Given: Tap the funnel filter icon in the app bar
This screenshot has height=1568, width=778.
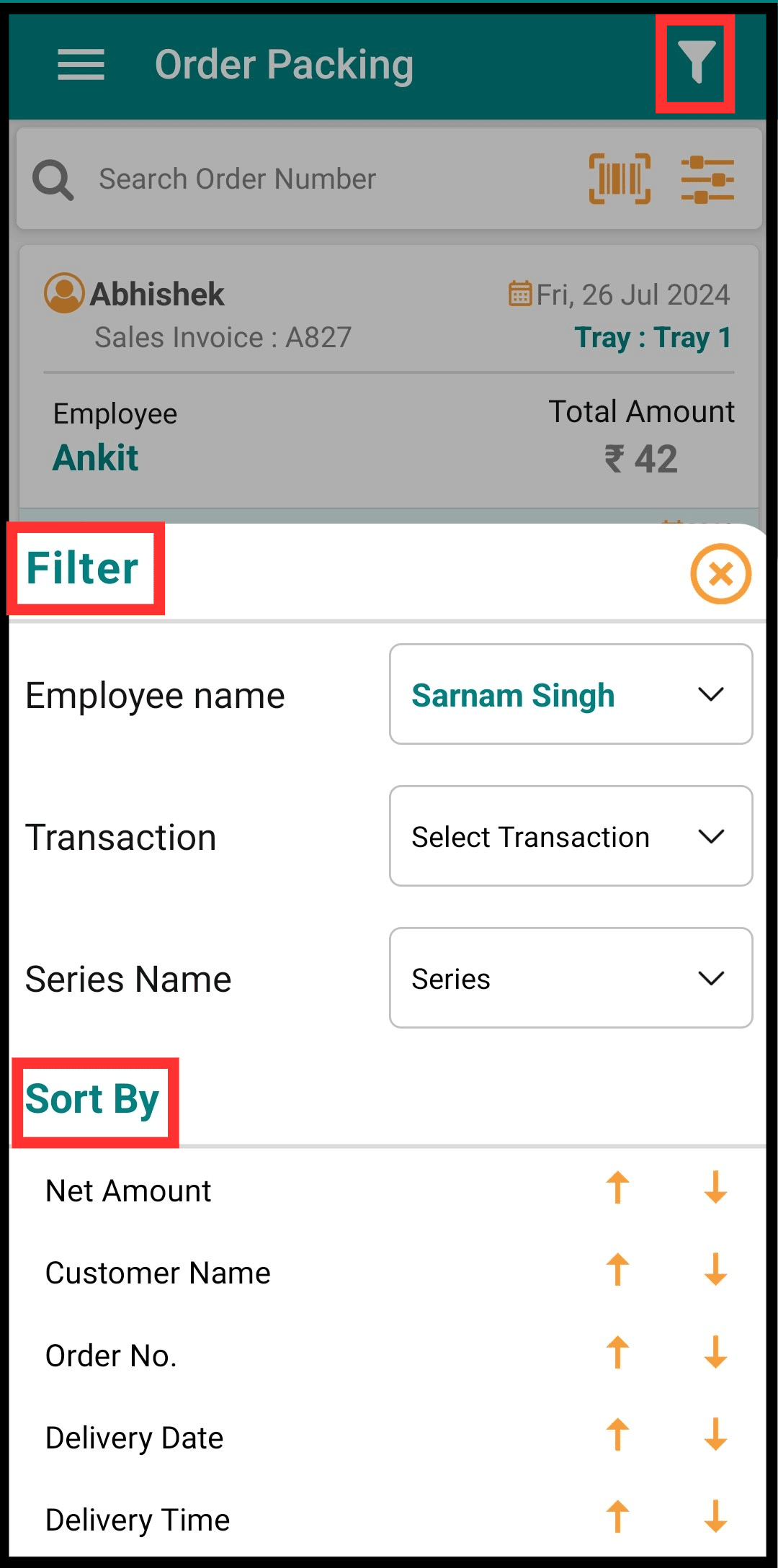Looking at the screenshot, I should pos(695,63).
